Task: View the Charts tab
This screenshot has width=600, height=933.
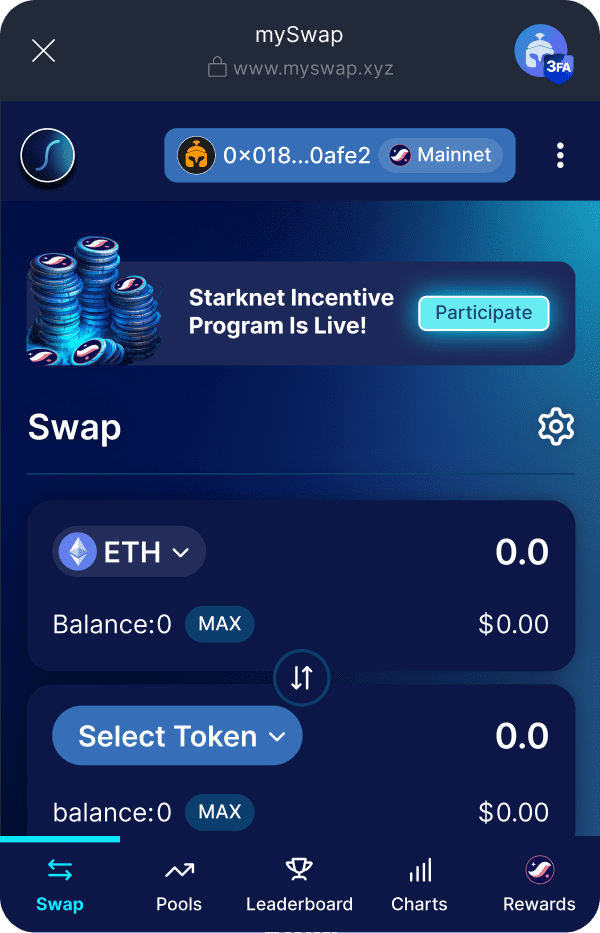Action: point(419,885)
